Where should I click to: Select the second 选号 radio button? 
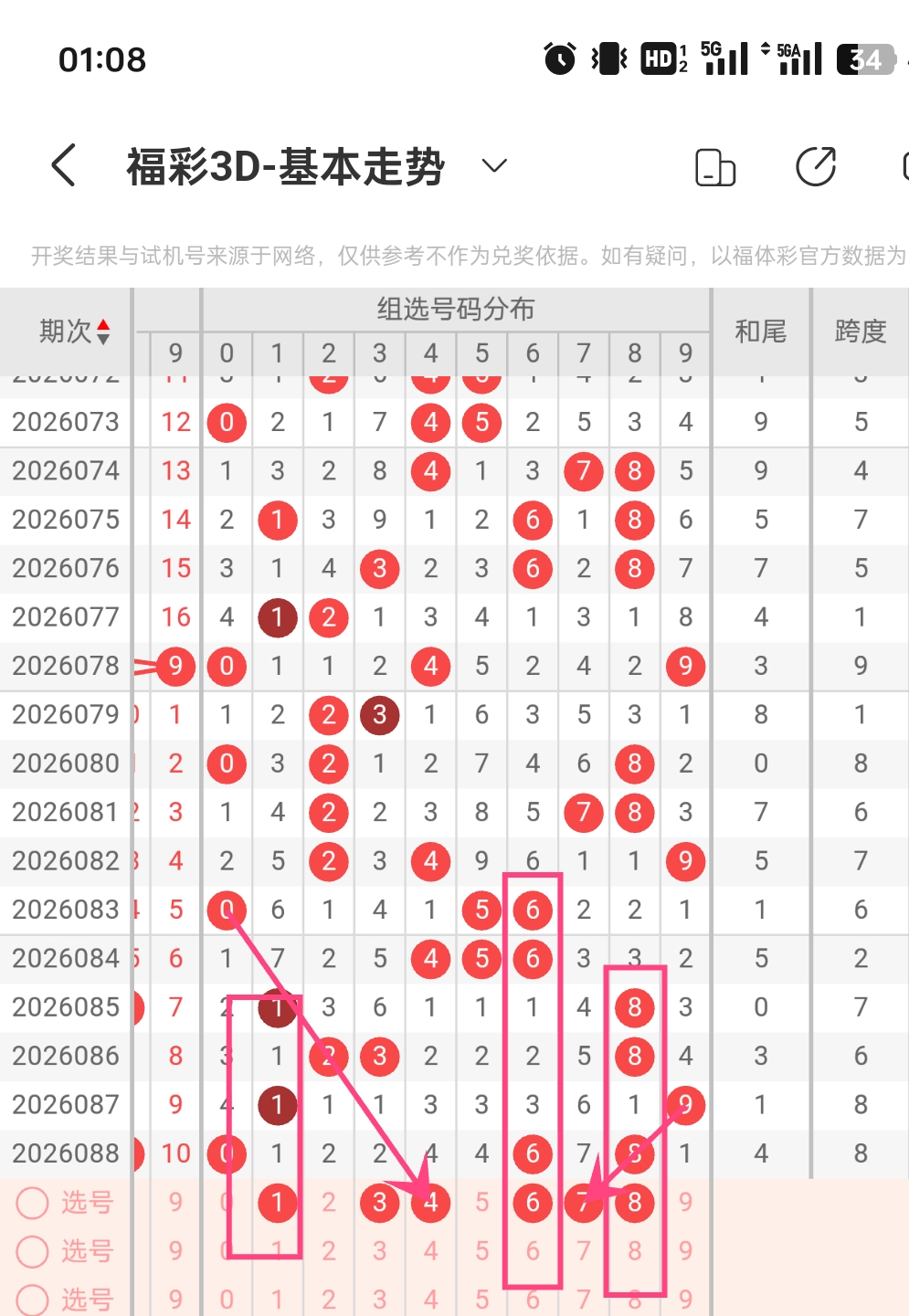click(x=33, y=1252)
